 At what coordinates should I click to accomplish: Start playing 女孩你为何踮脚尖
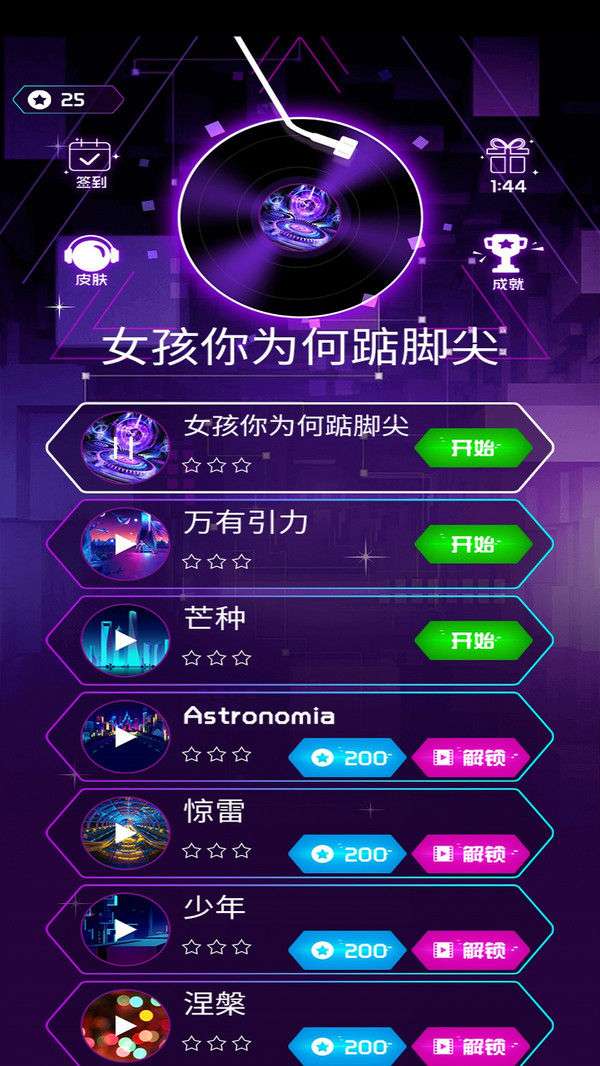coord(473,448)
